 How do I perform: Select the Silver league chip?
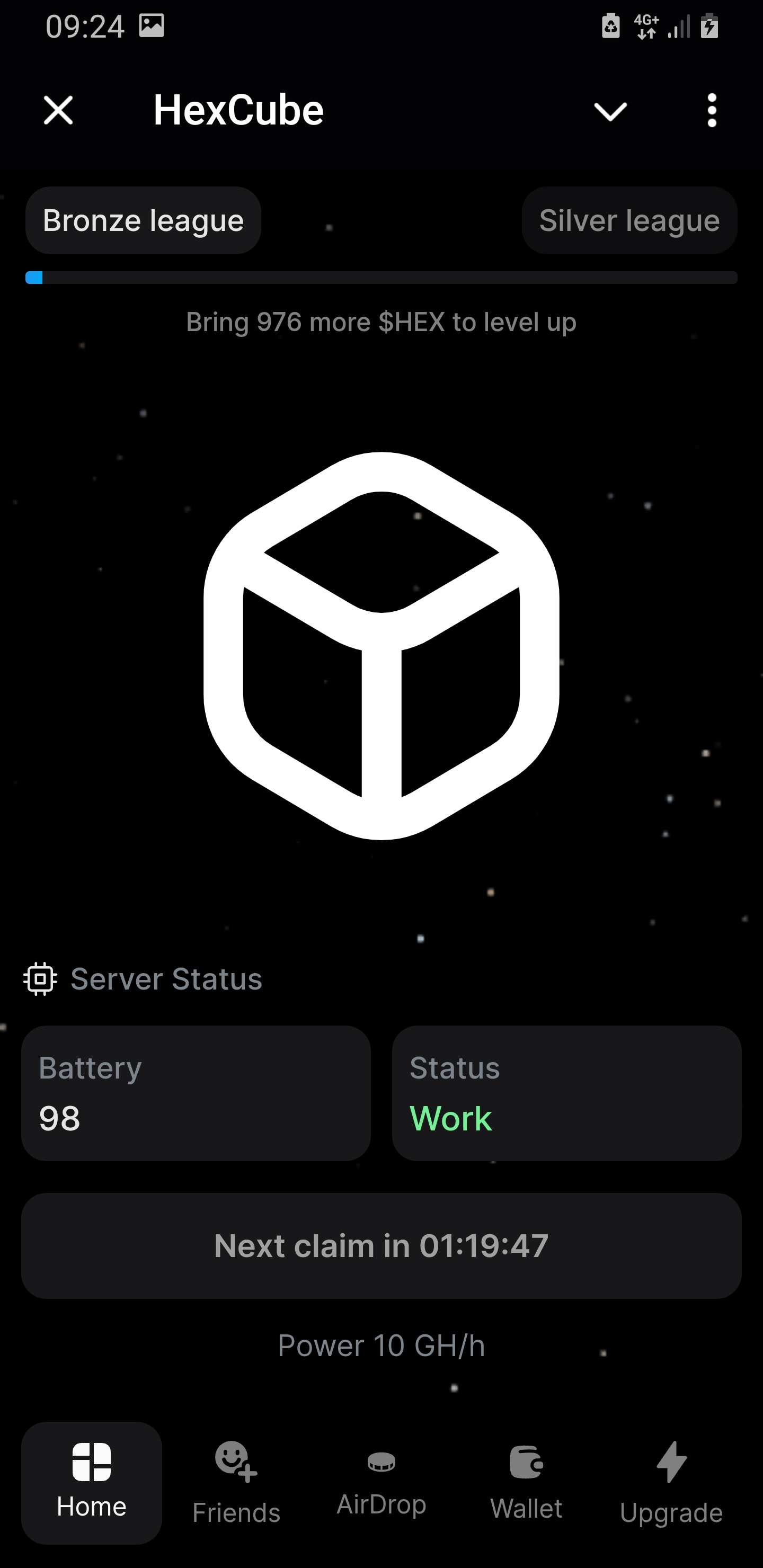pos(629,220)
